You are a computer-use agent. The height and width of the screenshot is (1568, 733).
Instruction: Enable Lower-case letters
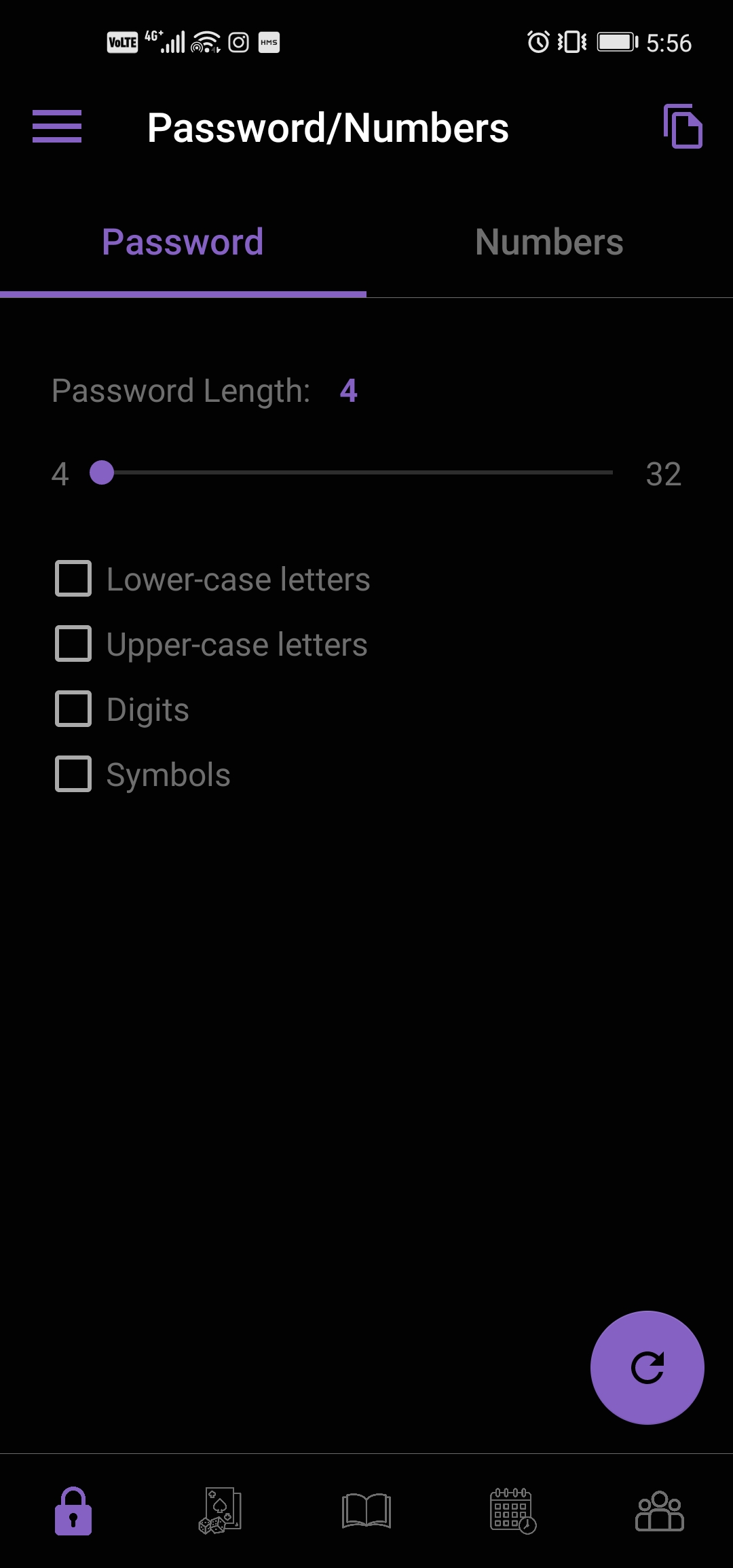(73, 579)
